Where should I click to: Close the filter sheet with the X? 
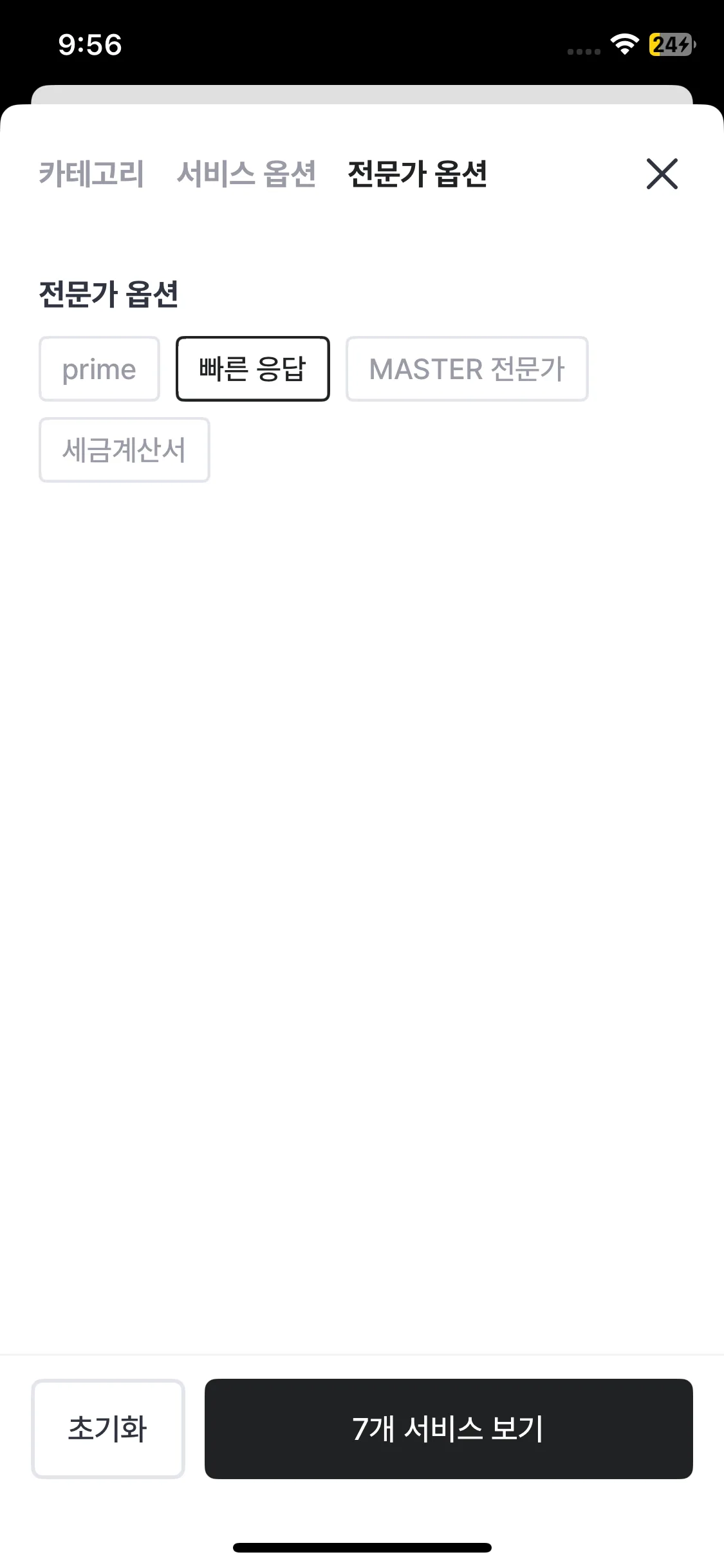662,174
